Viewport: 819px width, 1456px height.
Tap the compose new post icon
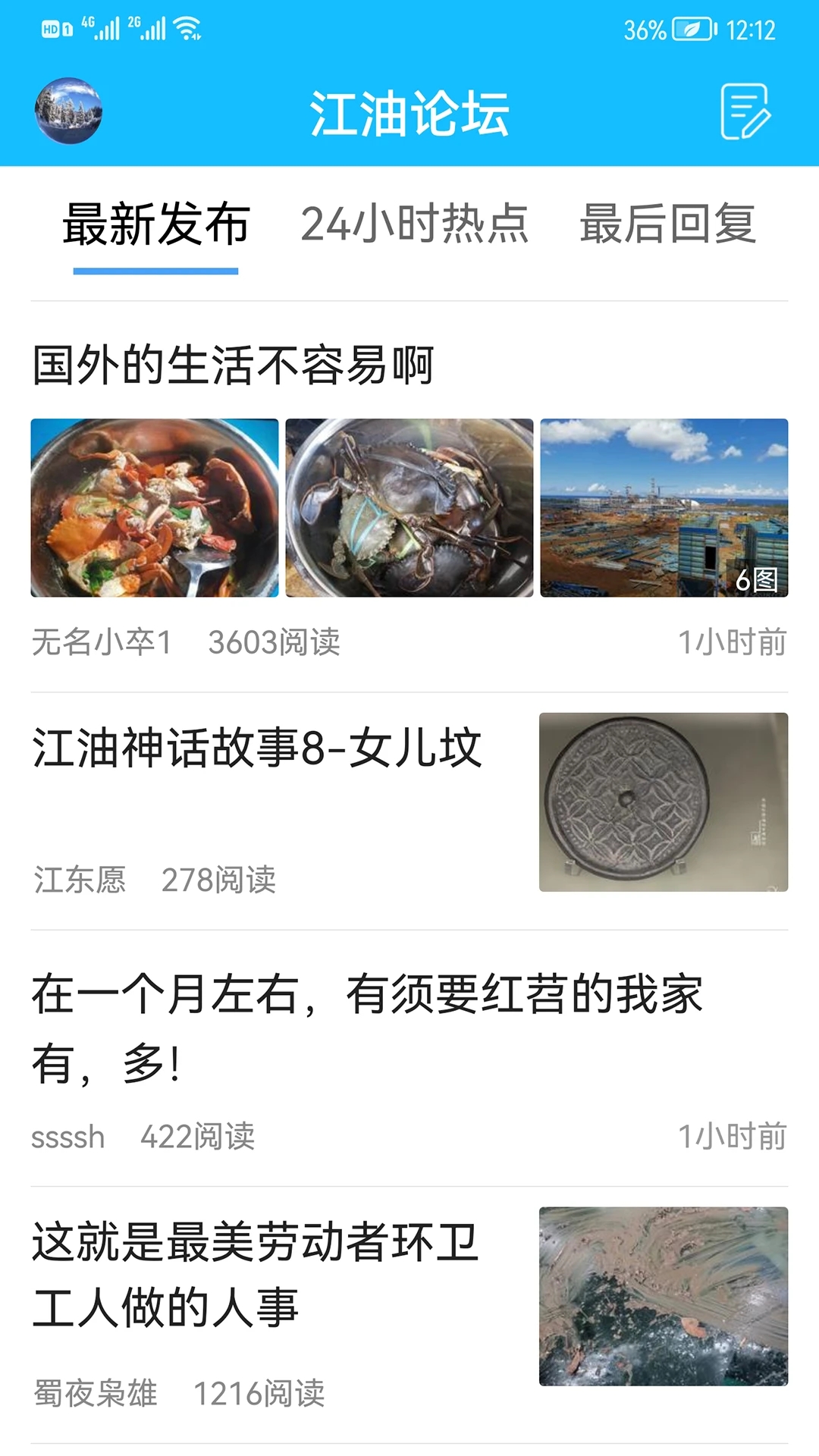tap(745, 111)
